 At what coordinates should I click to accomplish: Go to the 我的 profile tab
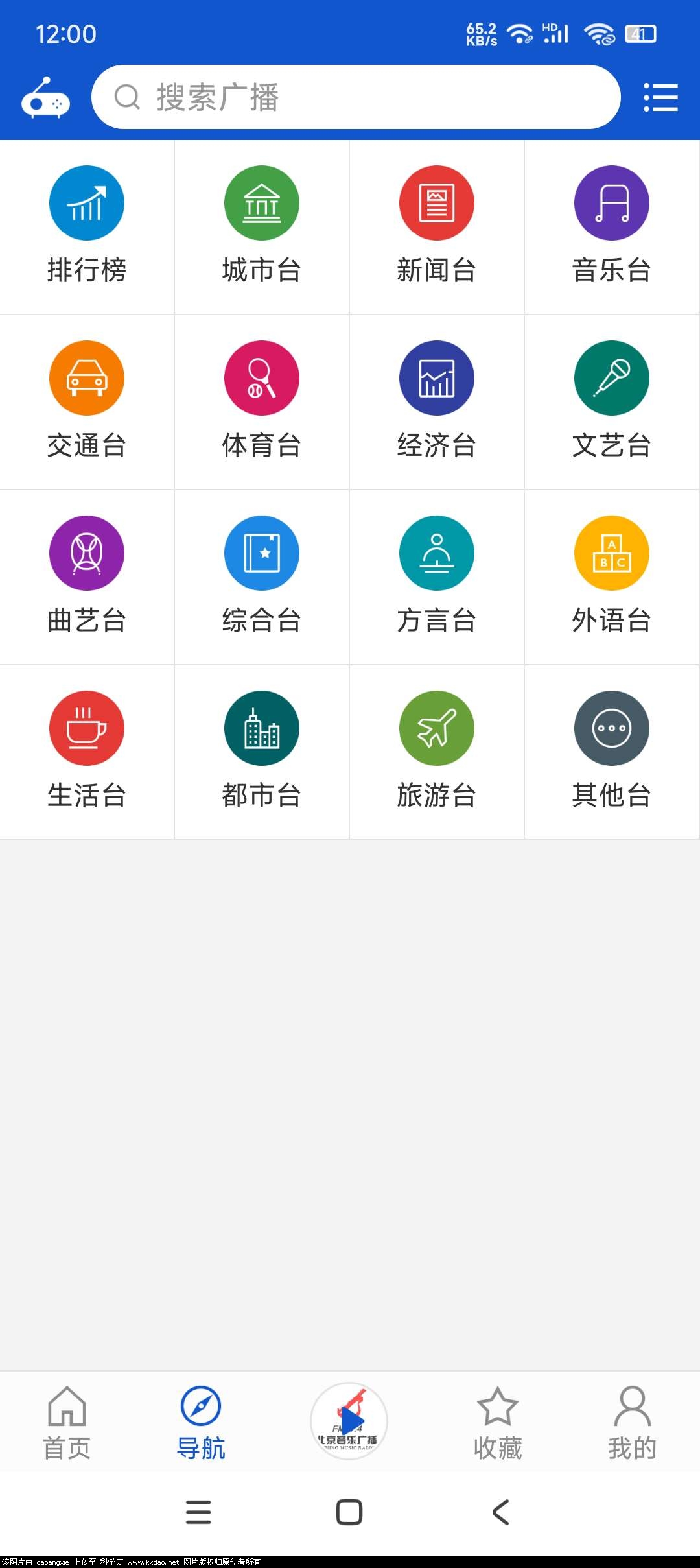(x=632, y=1423)
